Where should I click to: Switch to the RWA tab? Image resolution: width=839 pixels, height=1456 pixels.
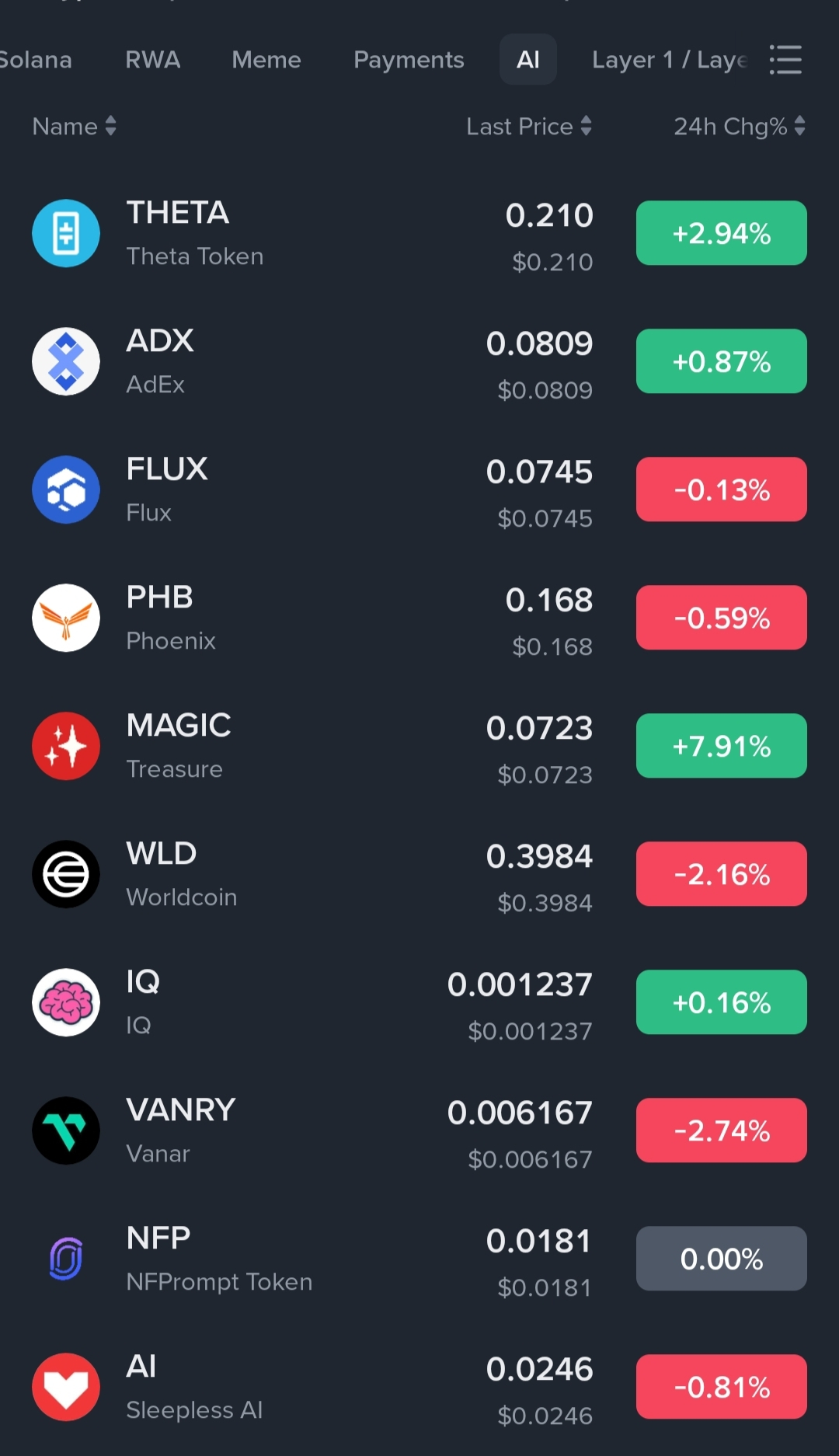point(152,60)
